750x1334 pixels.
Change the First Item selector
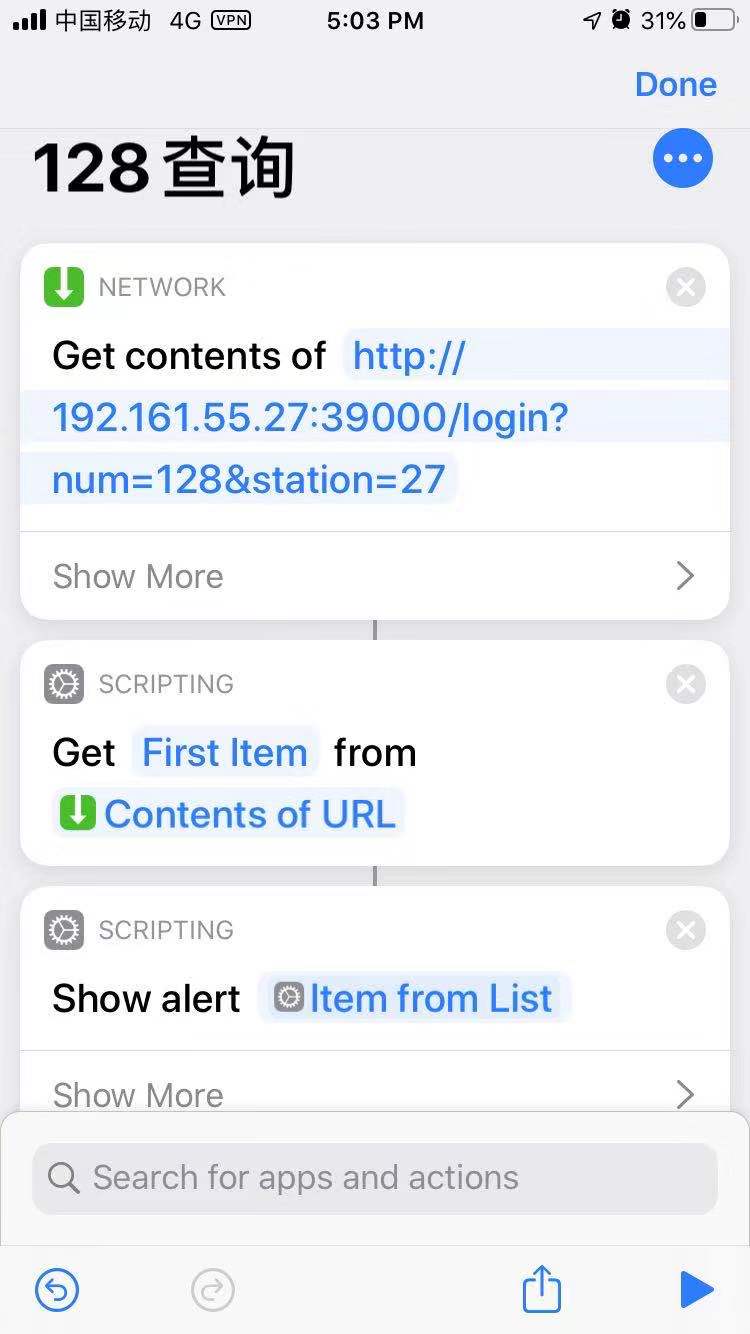click(x=225, y=753)
